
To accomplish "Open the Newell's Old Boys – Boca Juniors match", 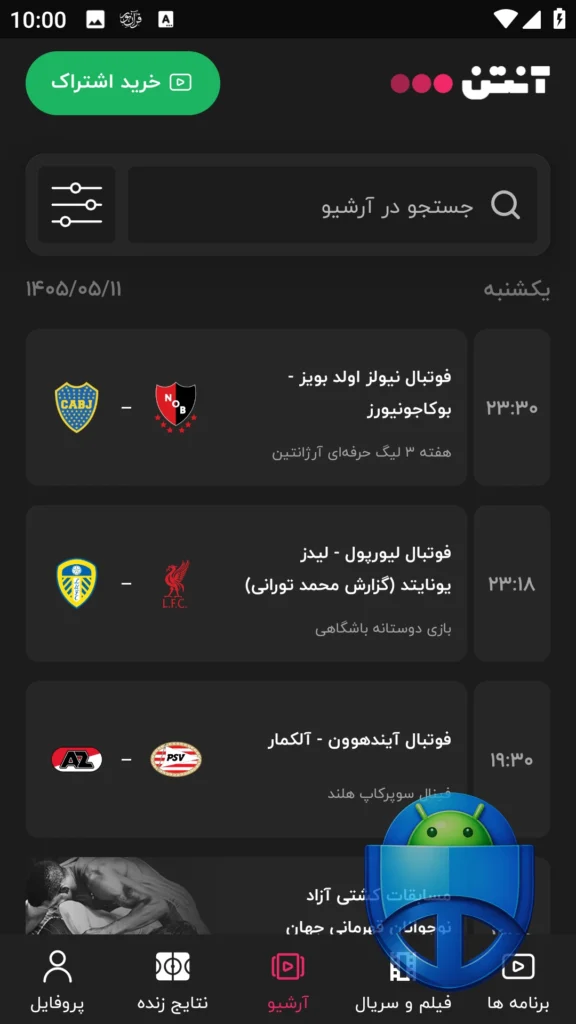I will click(x=246, y=408).
